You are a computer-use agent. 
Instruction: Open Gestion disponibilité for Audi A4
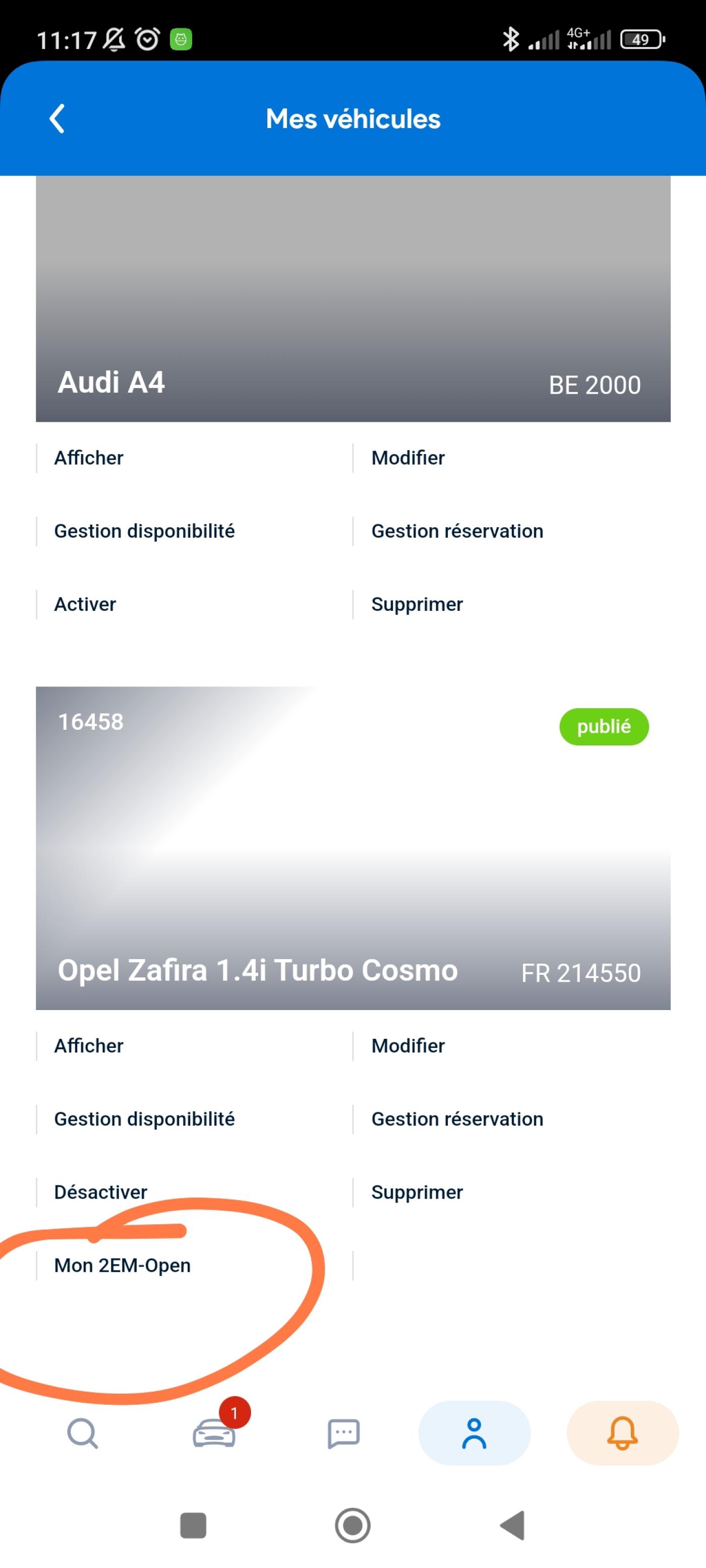(144, 531)
